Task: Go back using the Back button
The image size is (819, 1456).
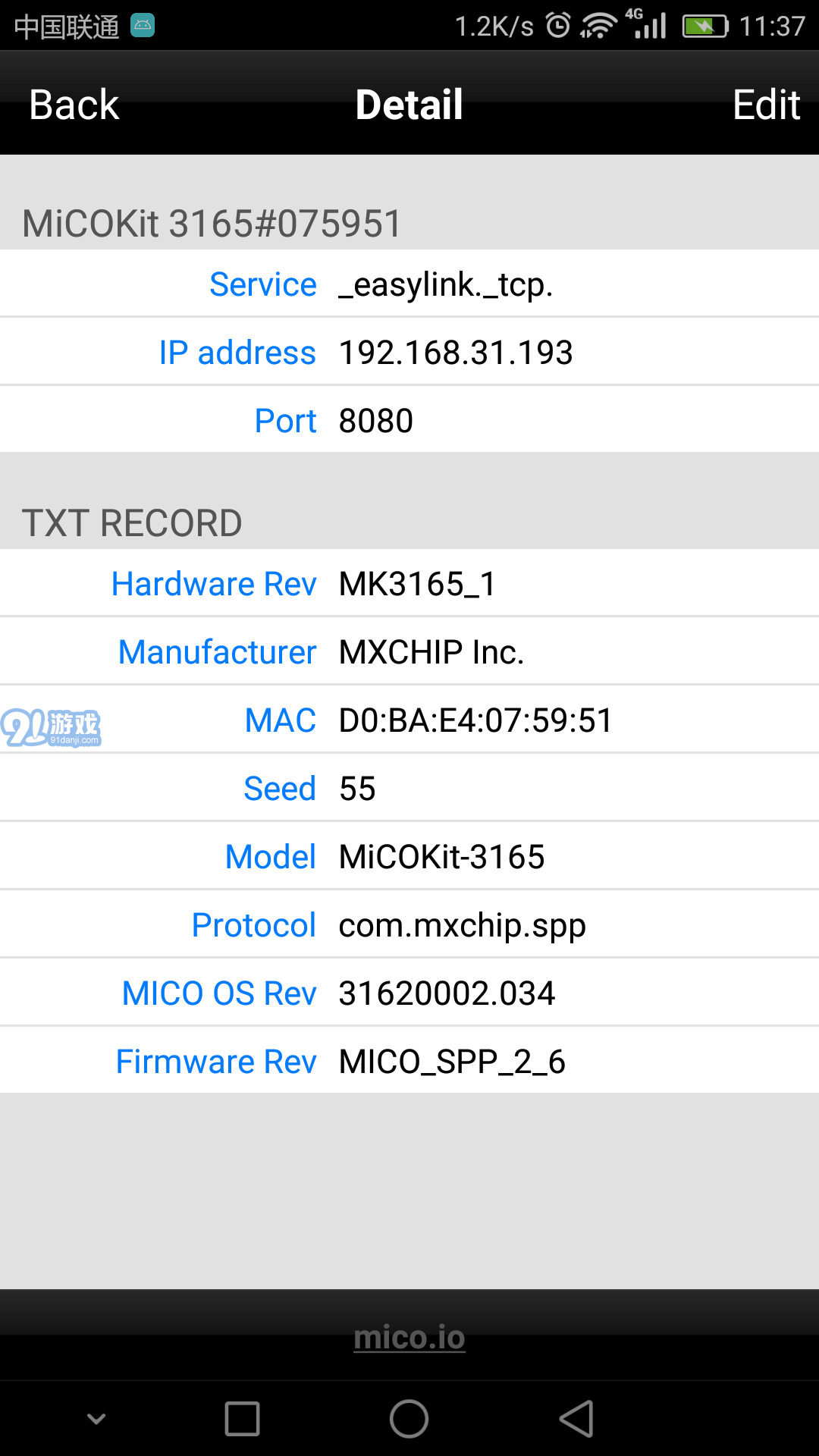Action: click(x=74, y=105)
